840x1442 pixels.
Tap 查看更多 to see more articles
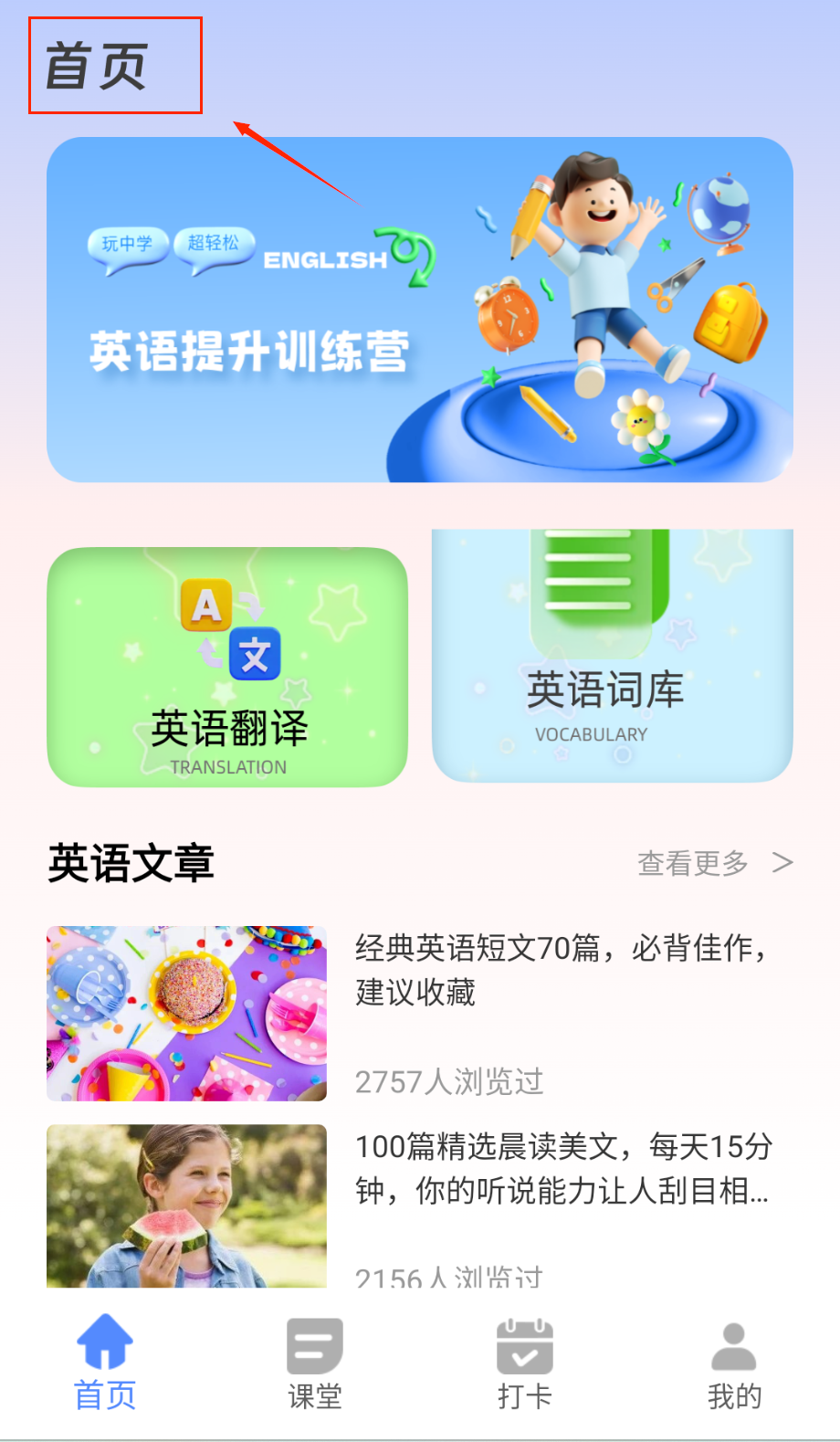tap(713, 863)
